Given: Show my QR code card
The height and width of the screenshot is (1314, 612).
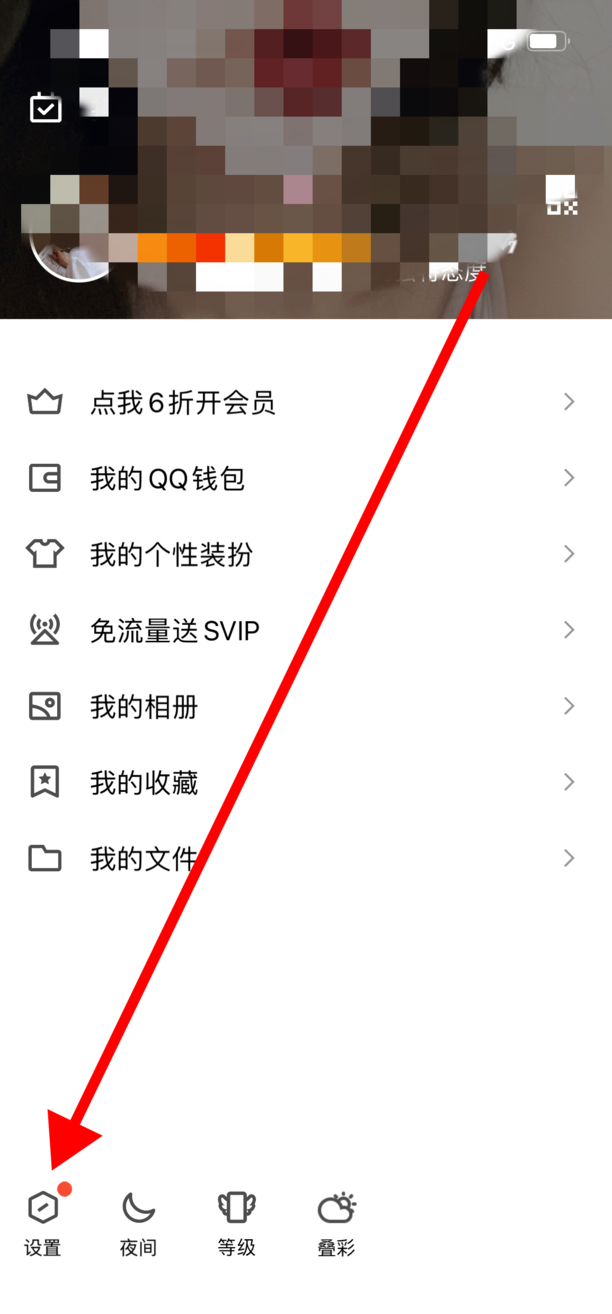Looking at the screenshot, I should click(561, 195).
